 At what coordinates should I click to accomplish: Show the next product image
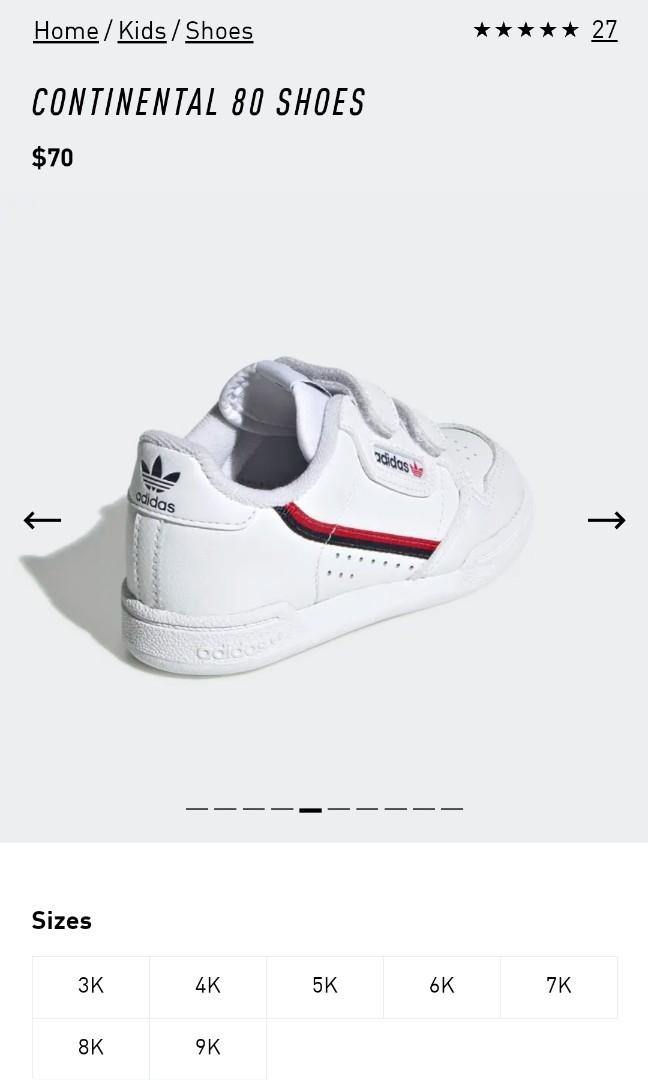(606, 520)
